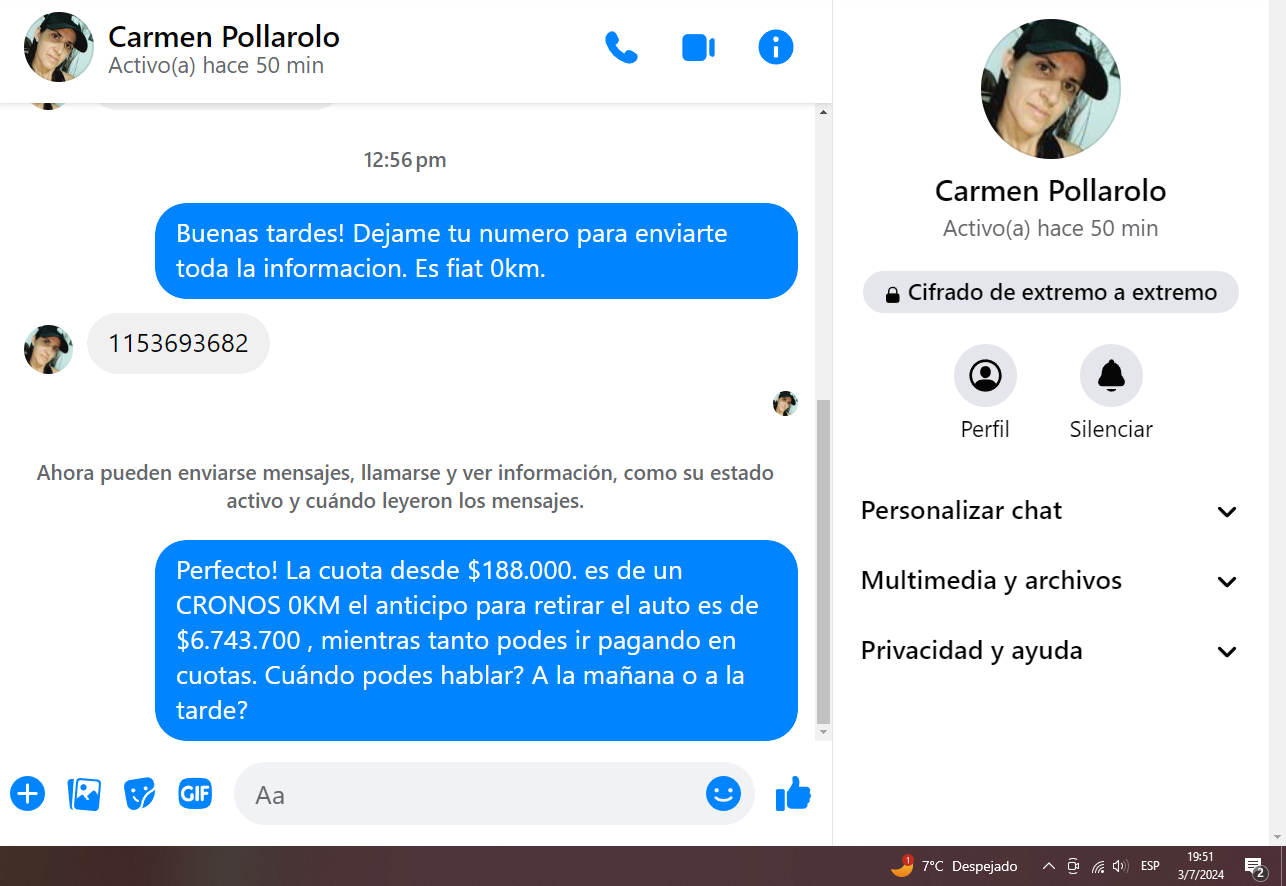Focus the Aa message input field
Viewport: 1286px width, 886px height.
[x=470, y=795]
